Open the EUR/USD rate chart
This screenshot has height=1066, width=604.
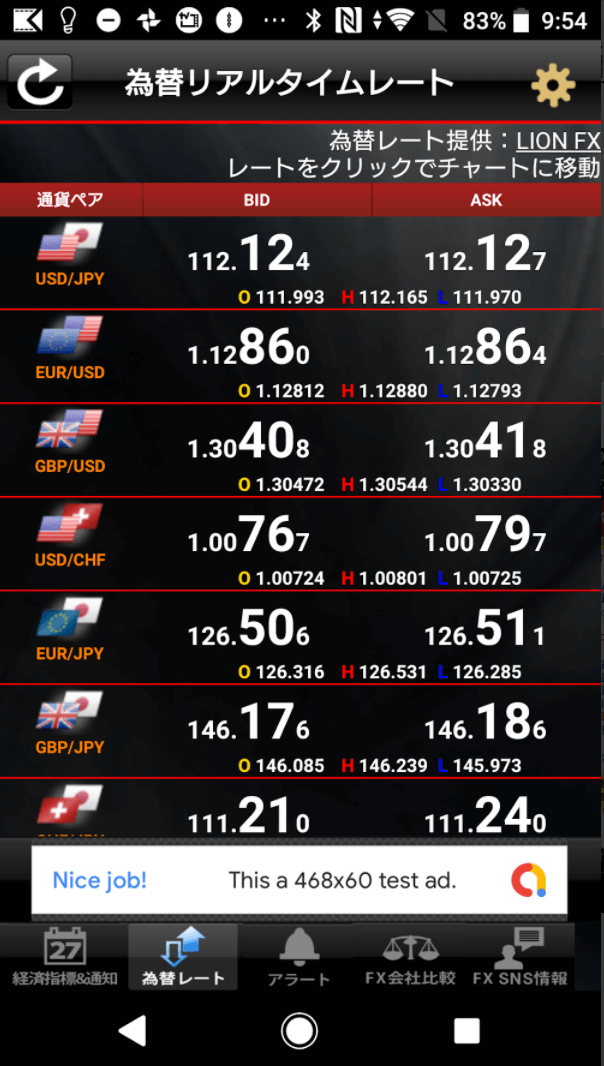click(301, 357)
